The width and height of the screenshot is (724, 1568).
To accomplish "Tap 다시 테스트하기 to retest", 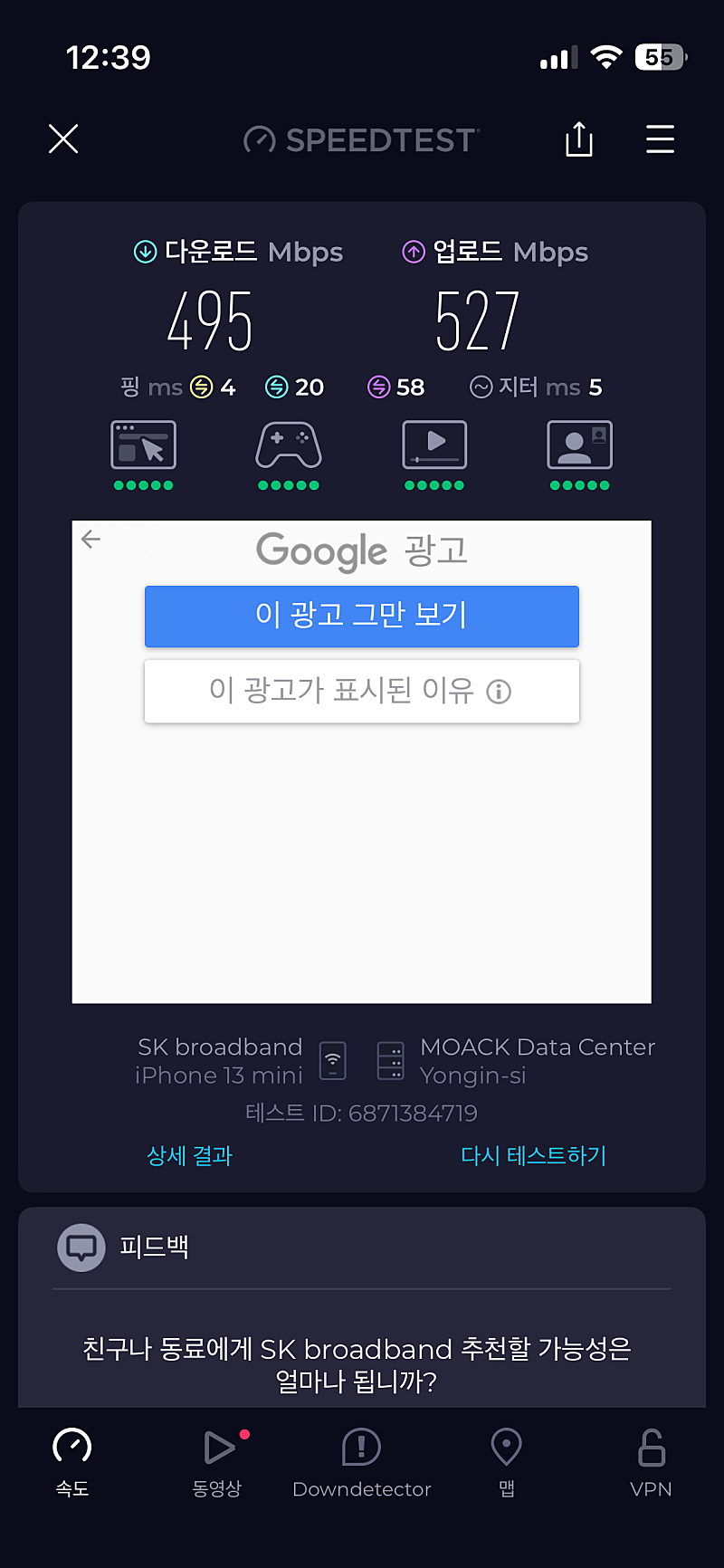I will pos(533,1155).
